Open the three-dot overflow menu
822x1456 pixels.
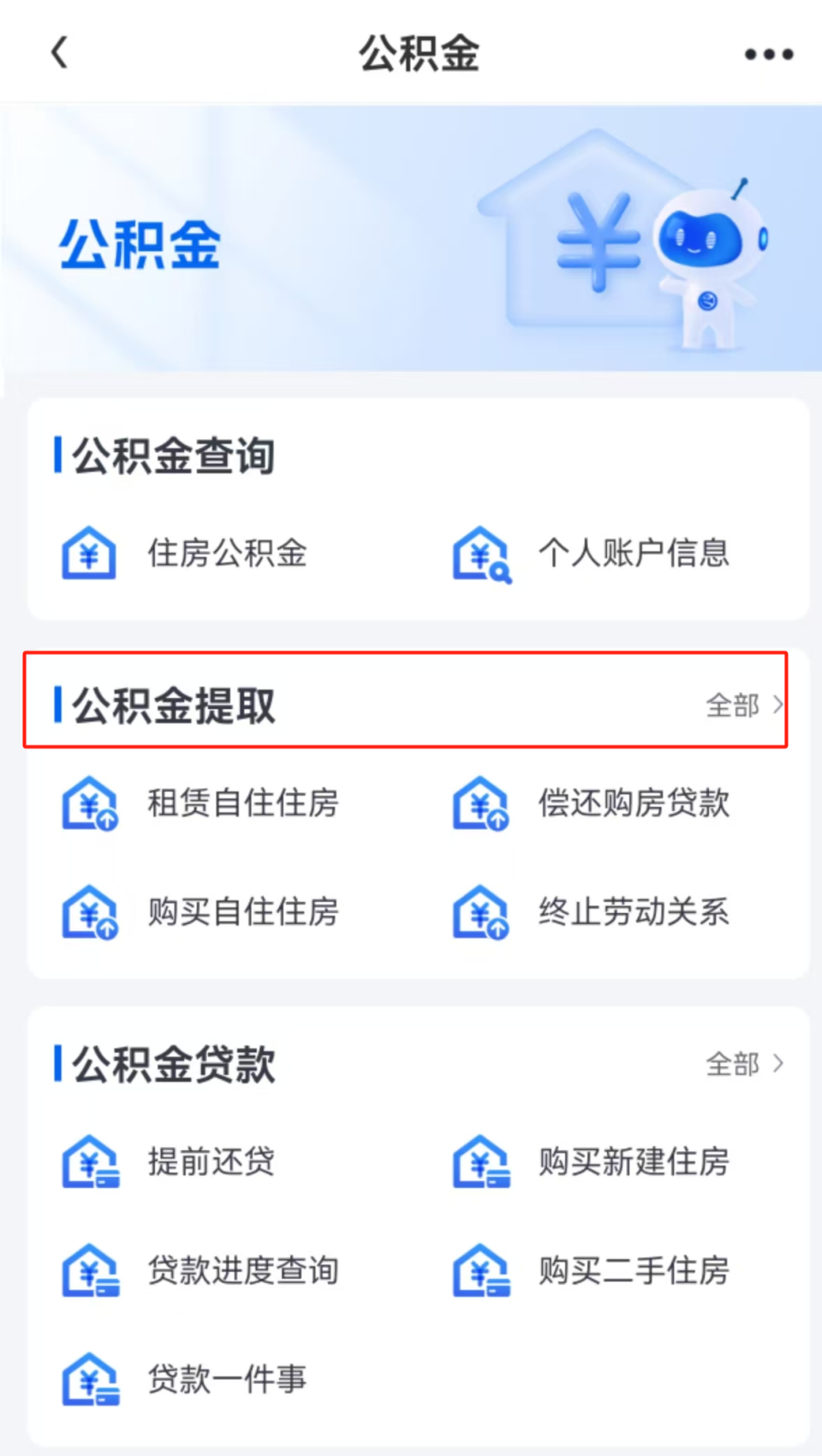pos(765,53)
